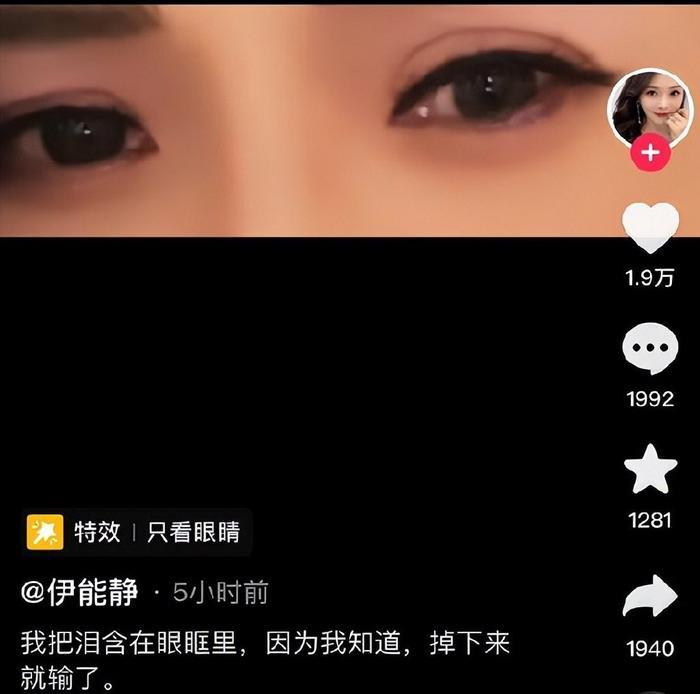Like this video with the heart
Image resolution: width=700 pixels, height=694 pixels.
[650, 230]
